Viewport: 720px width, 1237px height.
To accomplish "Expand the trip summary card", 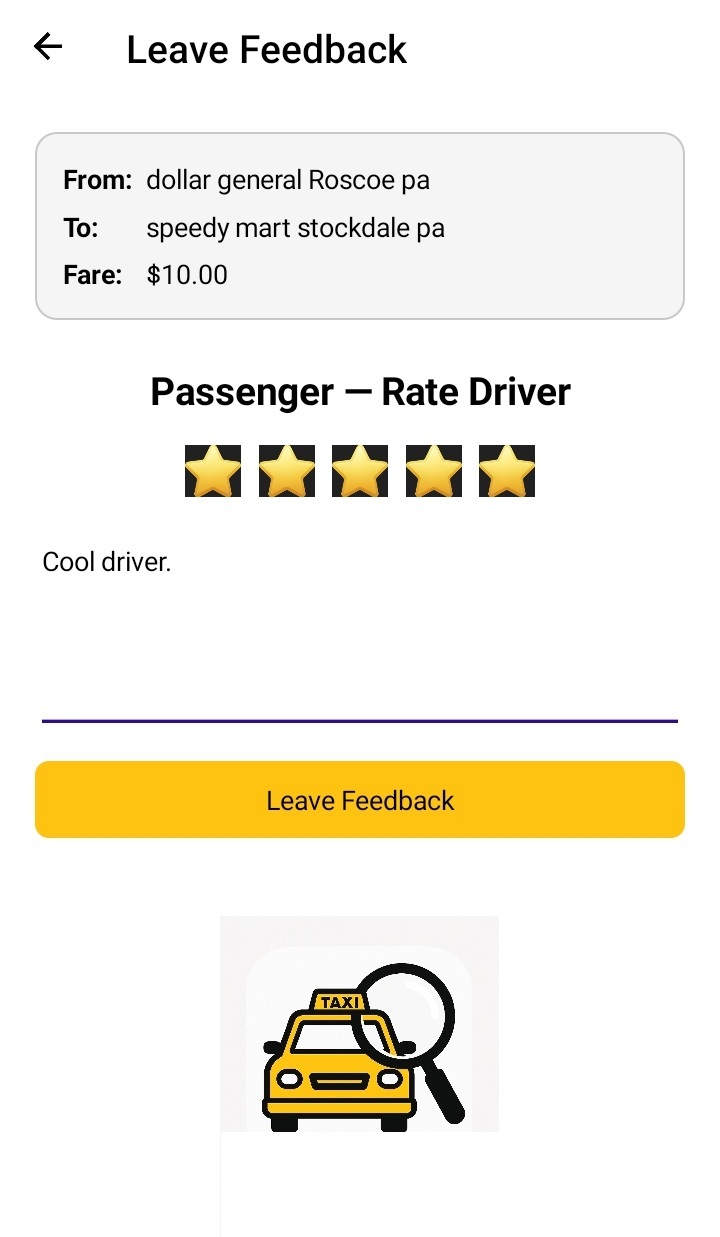I will 358,225.
